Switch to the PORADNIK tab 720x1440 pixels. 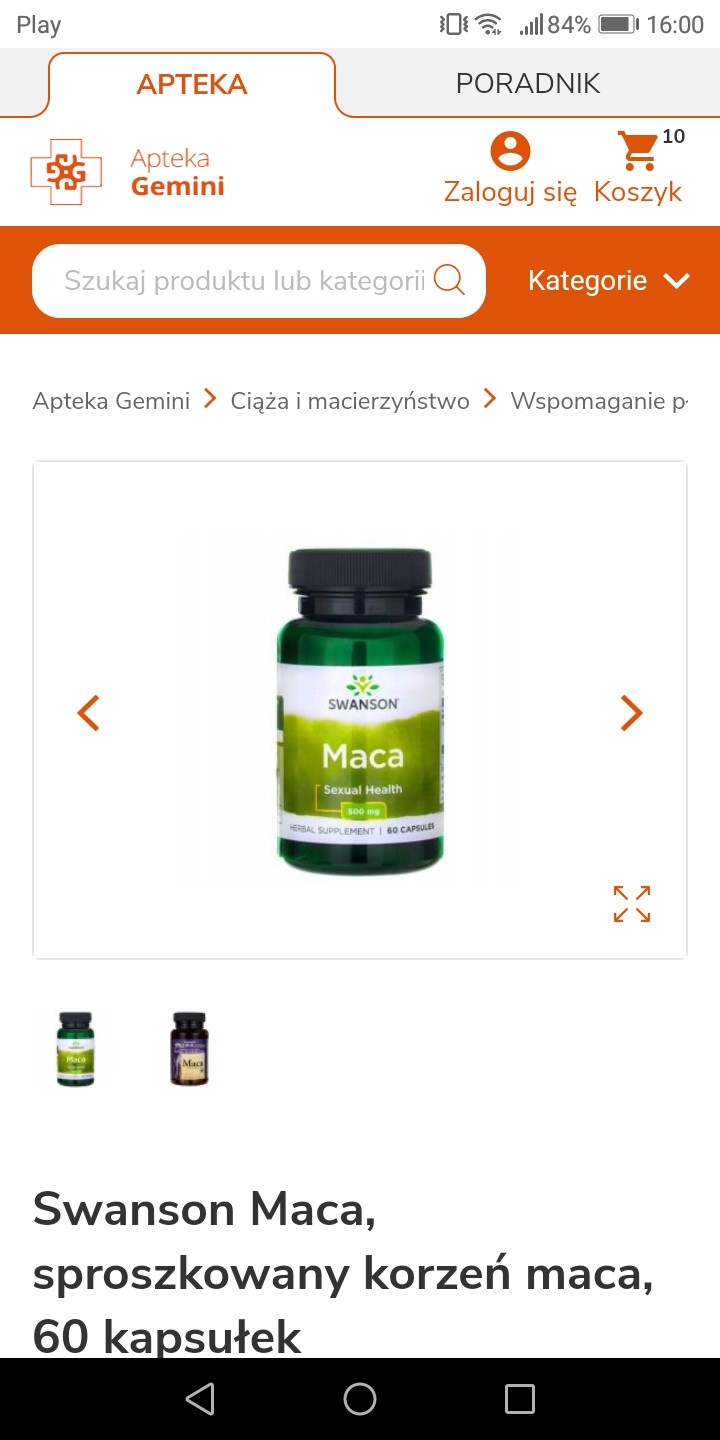click(528, 83)
